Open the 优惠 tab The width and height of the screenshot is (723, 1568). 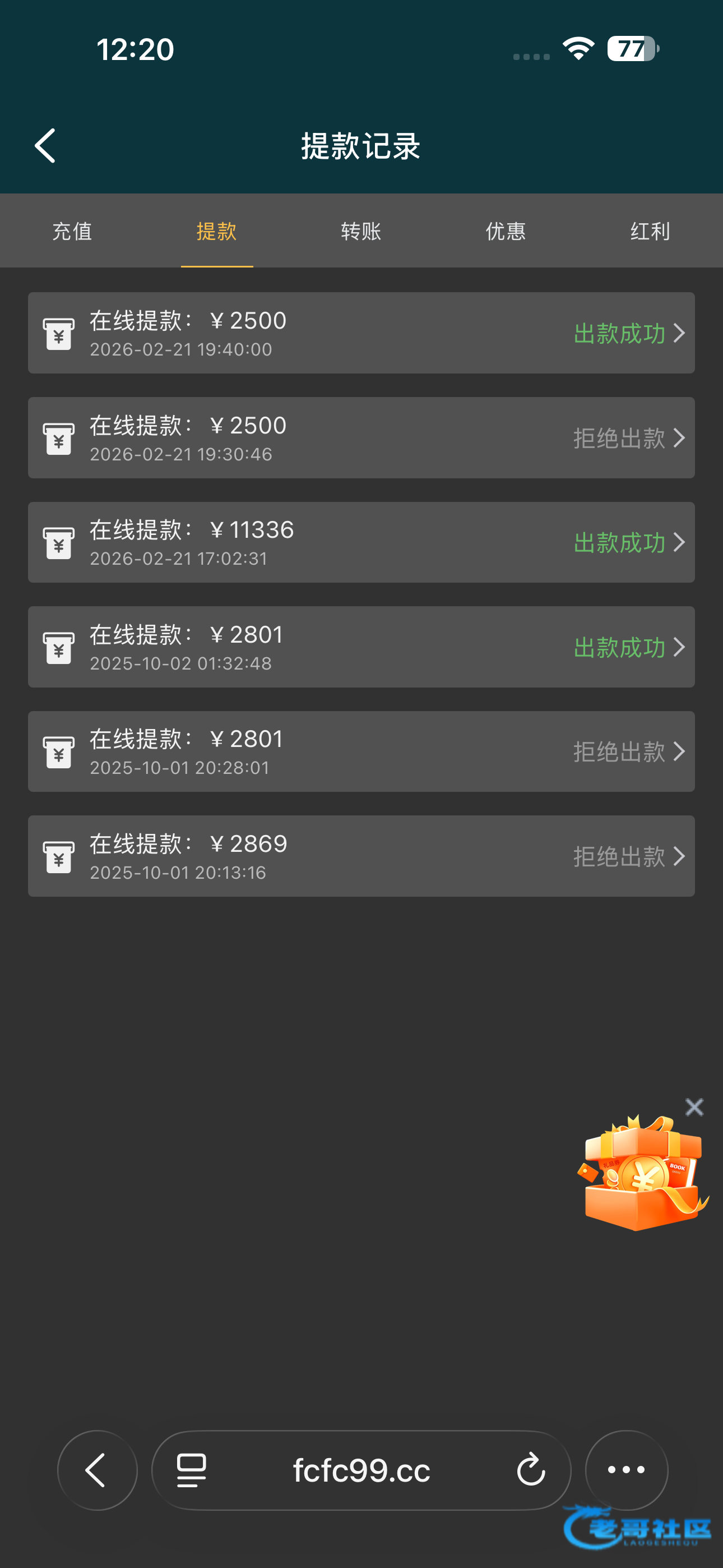[505, 231]
